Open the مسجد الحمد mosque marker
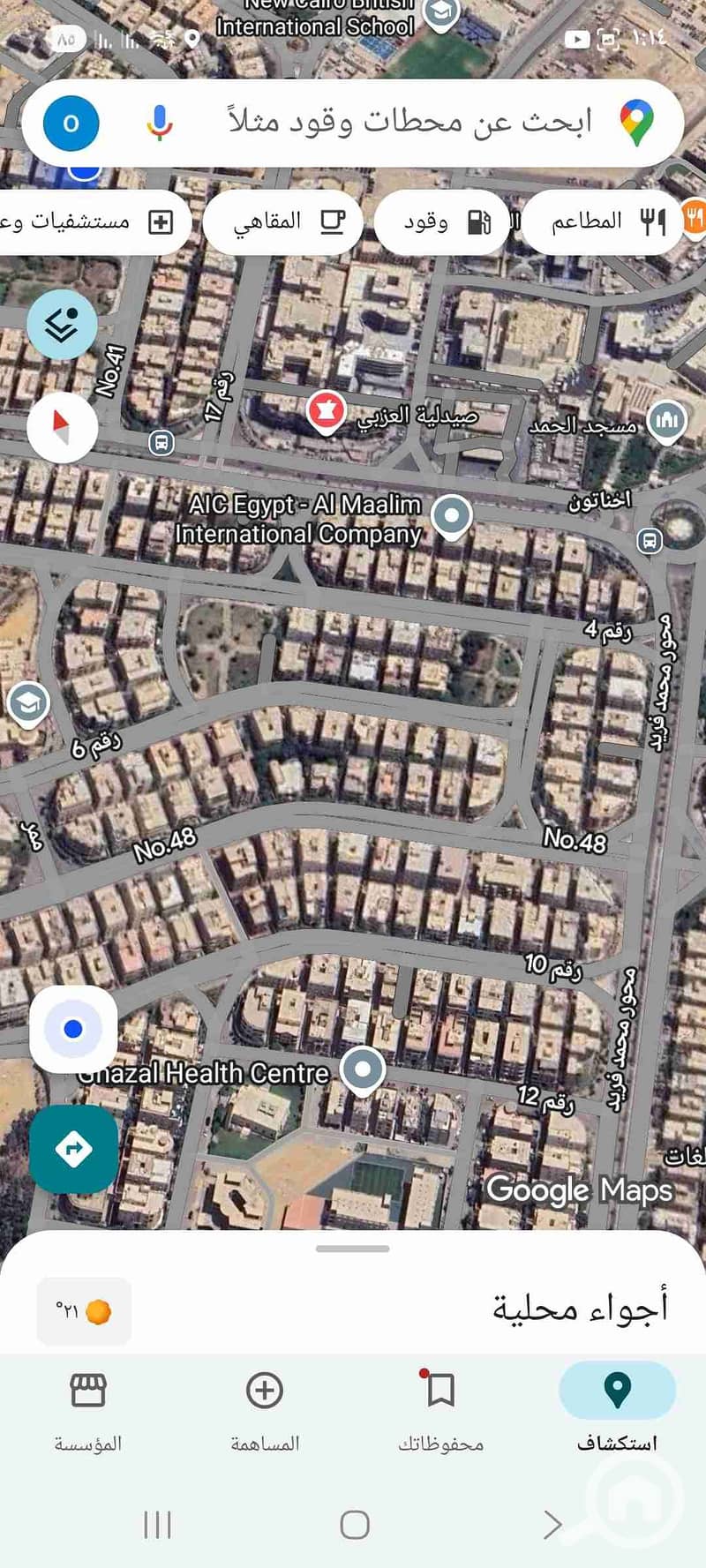Image resolution: width=706 pixels, height=1568 pixels. [666, 421]
